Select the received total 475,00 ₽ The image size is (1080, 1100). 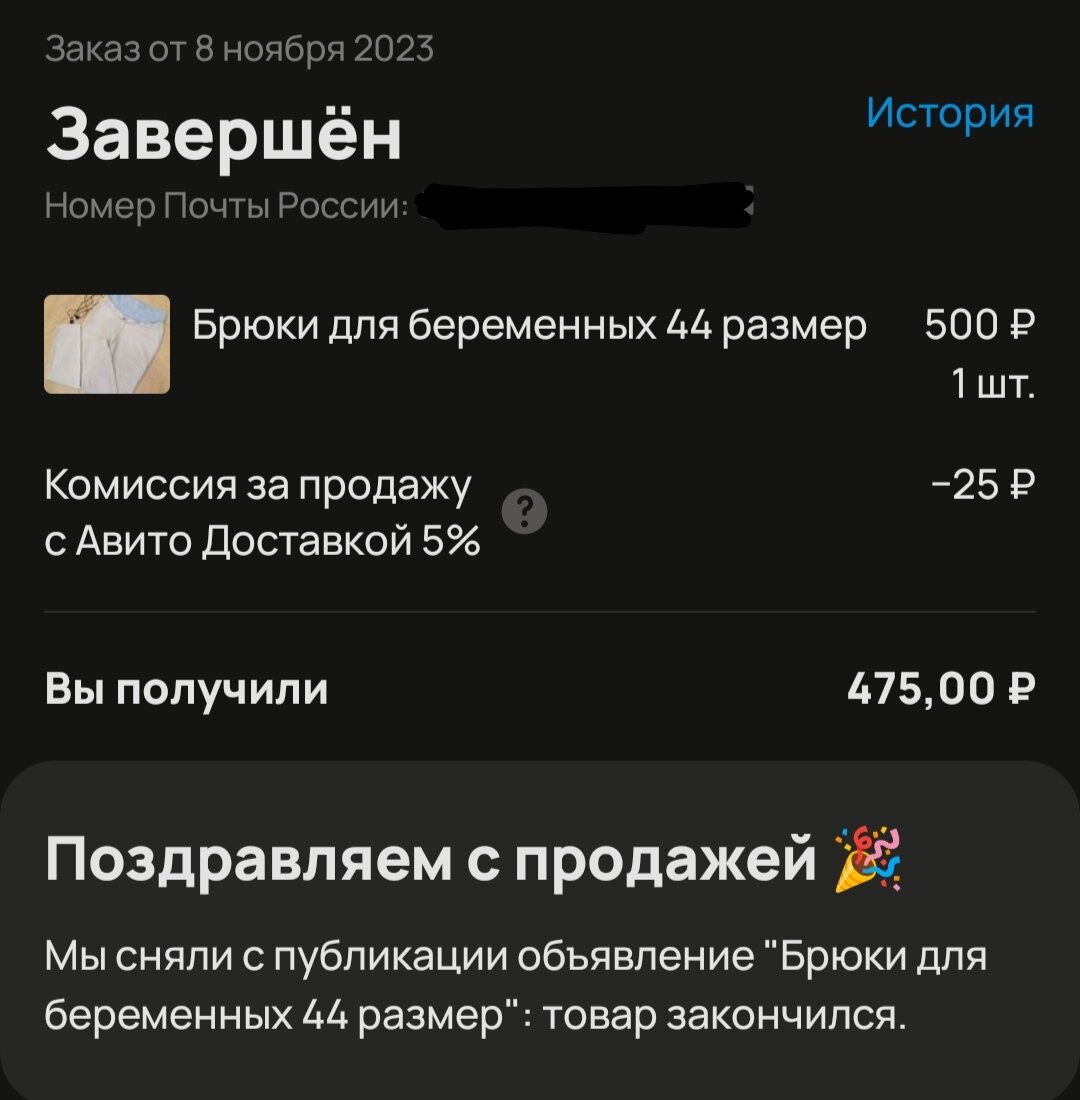pyautogui.click(x=944, y=689)
